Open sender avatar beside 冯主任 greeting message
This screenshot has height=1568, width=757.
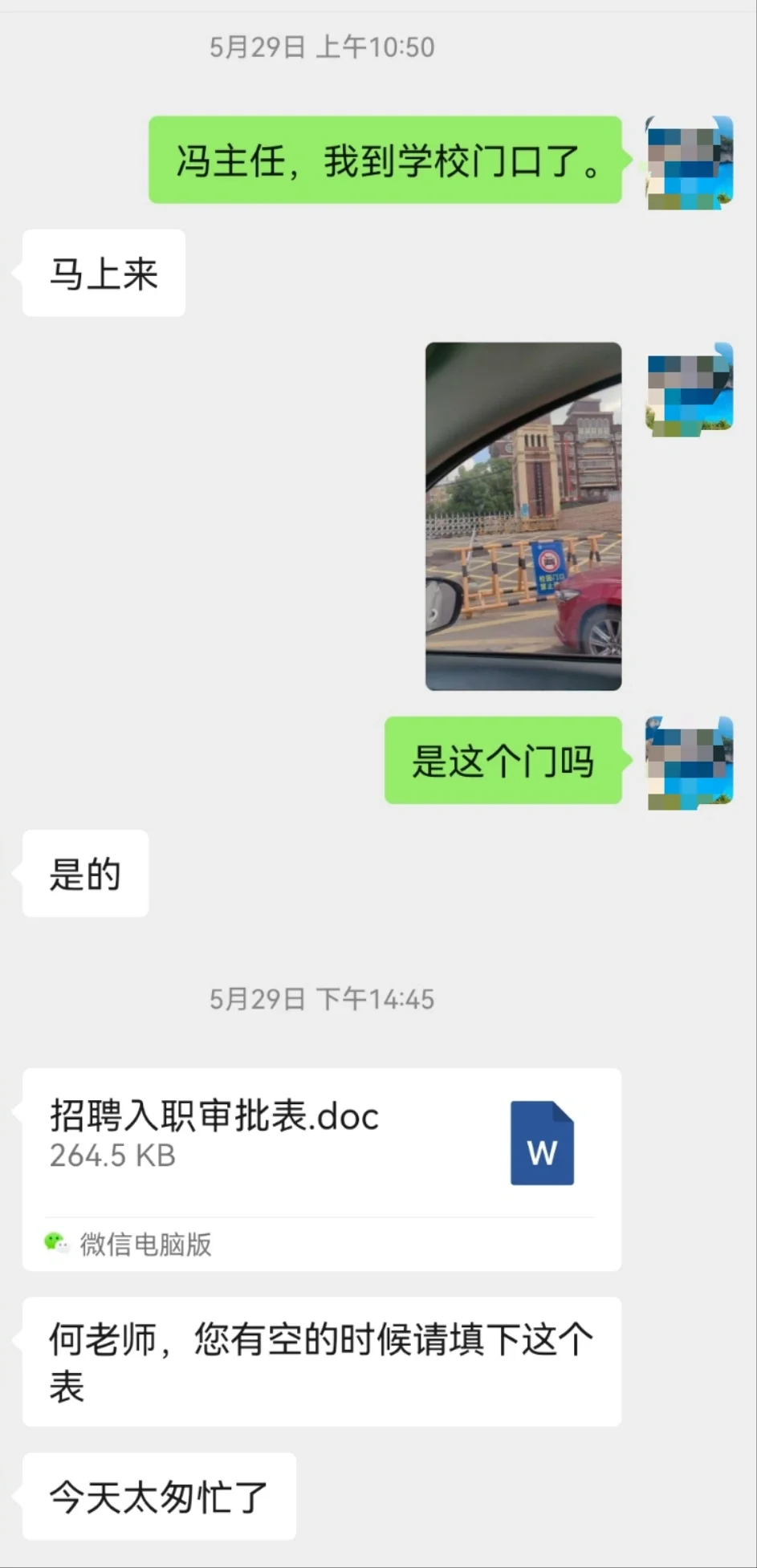point(690,163)
